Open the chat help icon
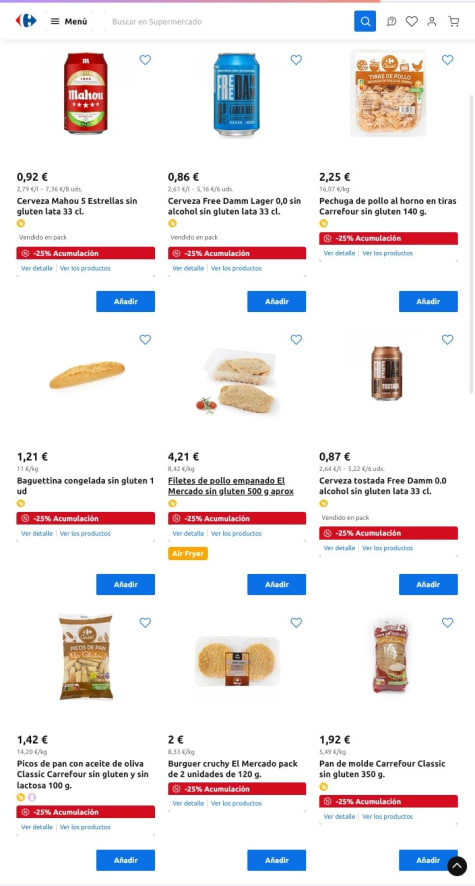Screen dimensions: 475x886 (x=391, y=21)
